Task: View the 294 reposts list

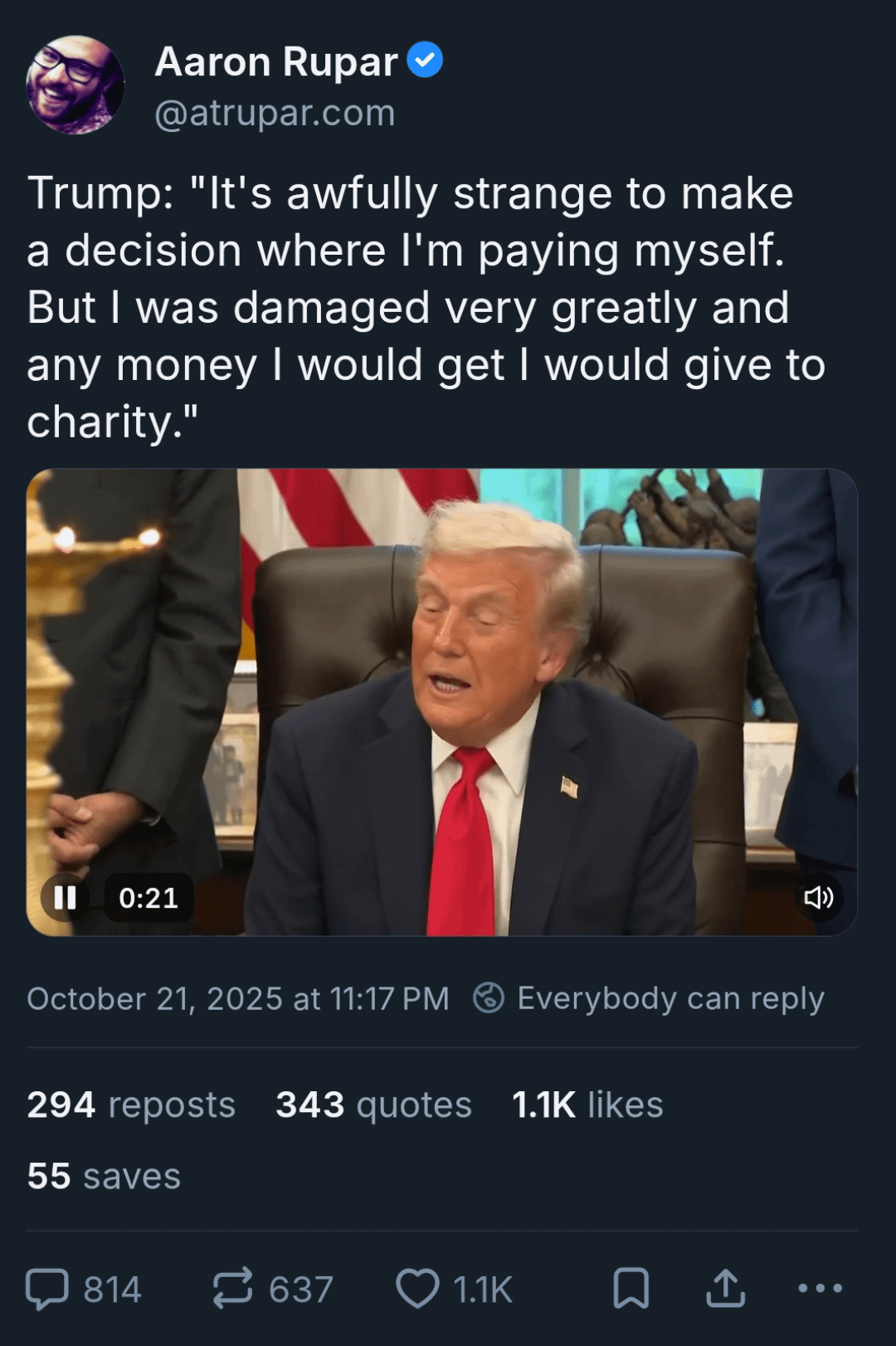Action: [131, 1105]
